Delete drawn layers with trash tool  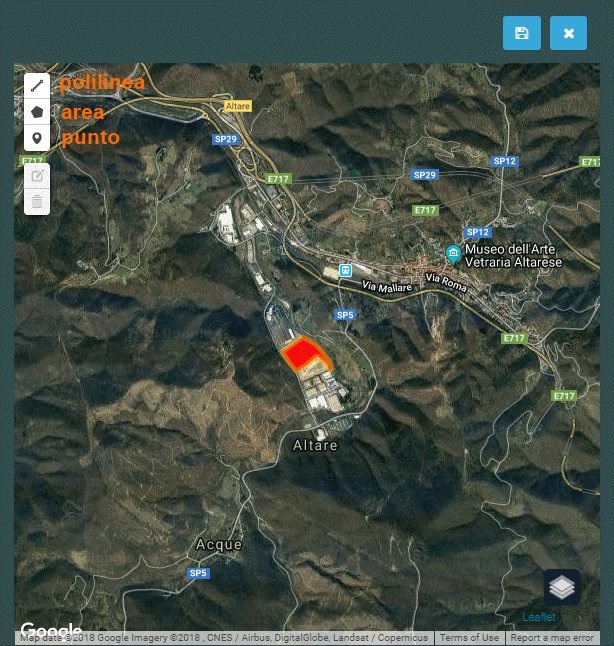tap(37, 202)
